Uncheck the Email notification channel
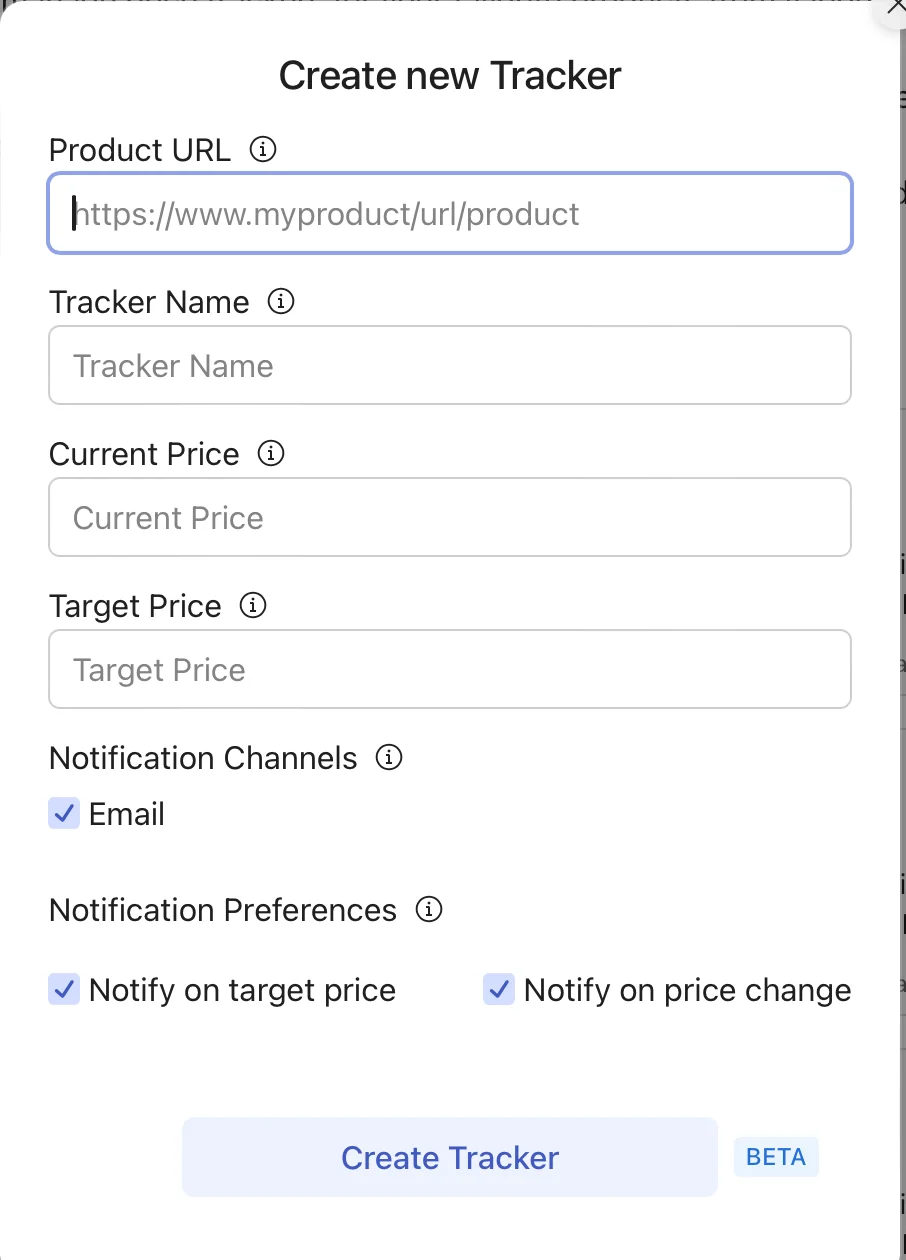Viewport: 906px width, 1260px height. 63,813
